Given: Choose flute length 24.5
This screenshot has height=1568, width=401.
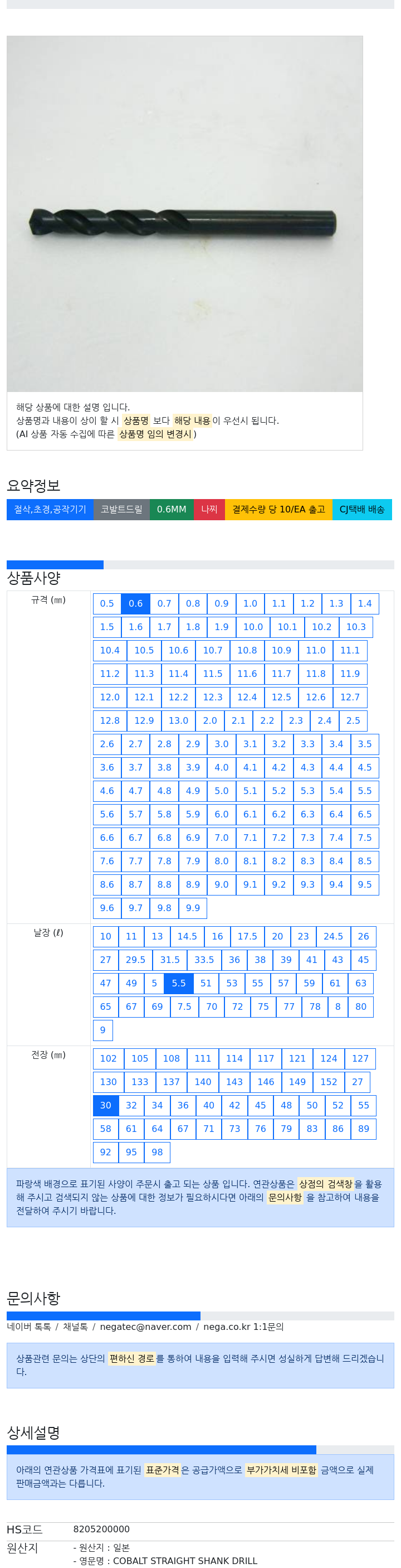Looking at the screenshot, I should tap(333, 936).
